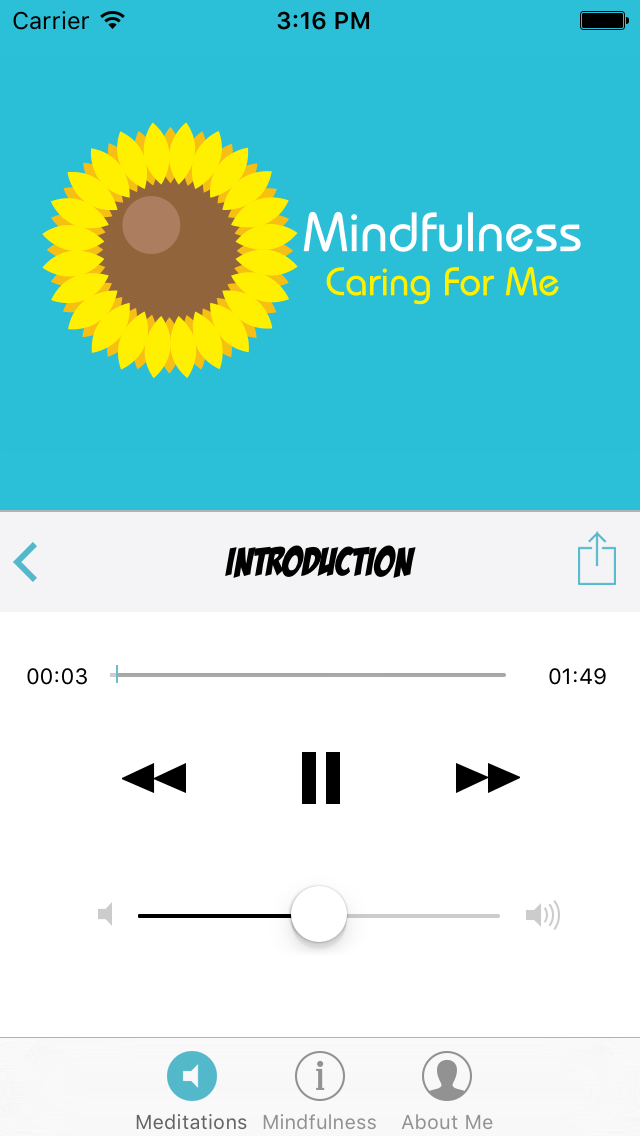Tap the volume slider knob
The height and width of the screenshot is (1136, 640).
(319, 914)
